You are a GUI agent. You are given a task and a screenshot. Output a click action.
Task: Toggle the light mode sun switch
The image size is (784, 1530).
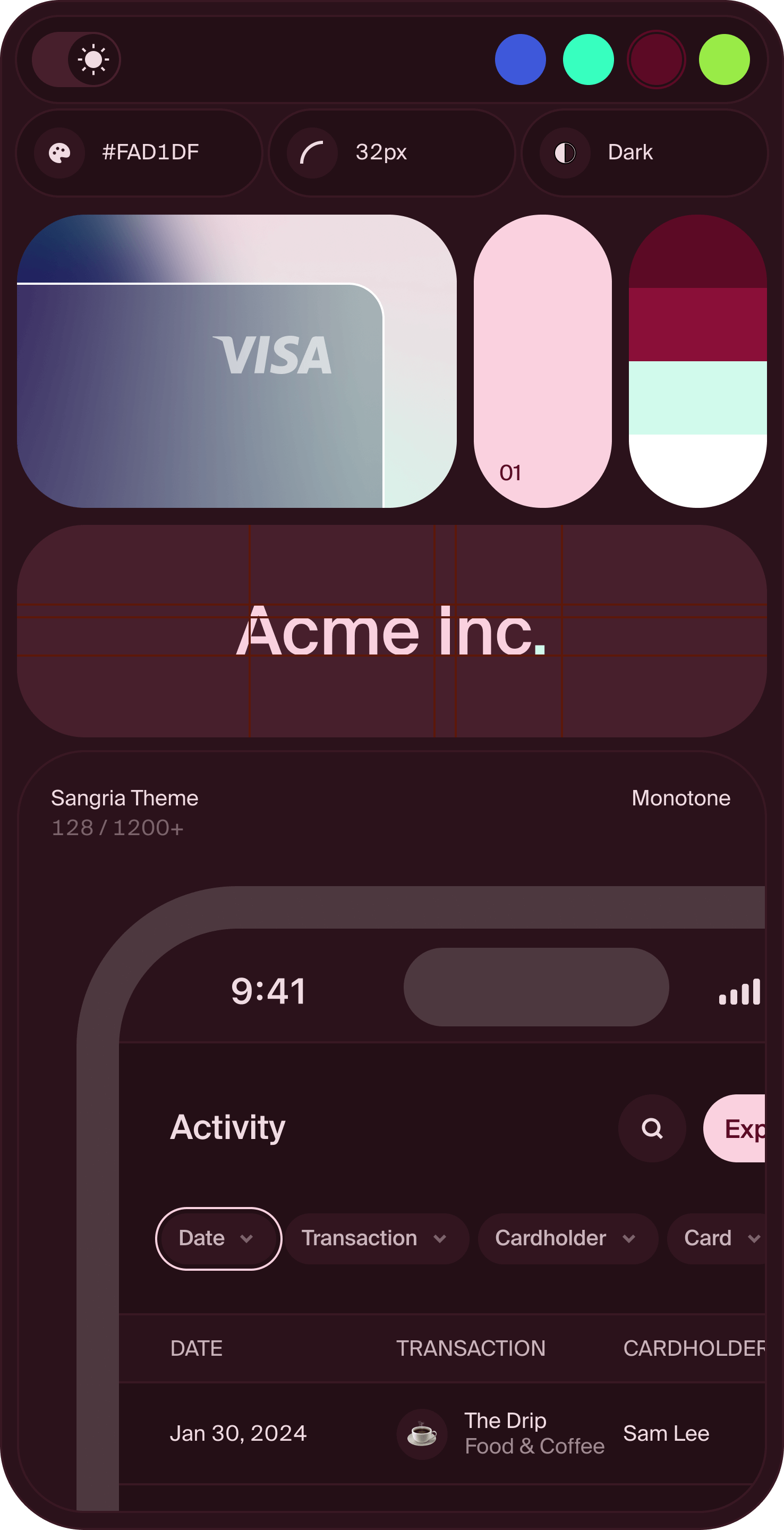76,59
